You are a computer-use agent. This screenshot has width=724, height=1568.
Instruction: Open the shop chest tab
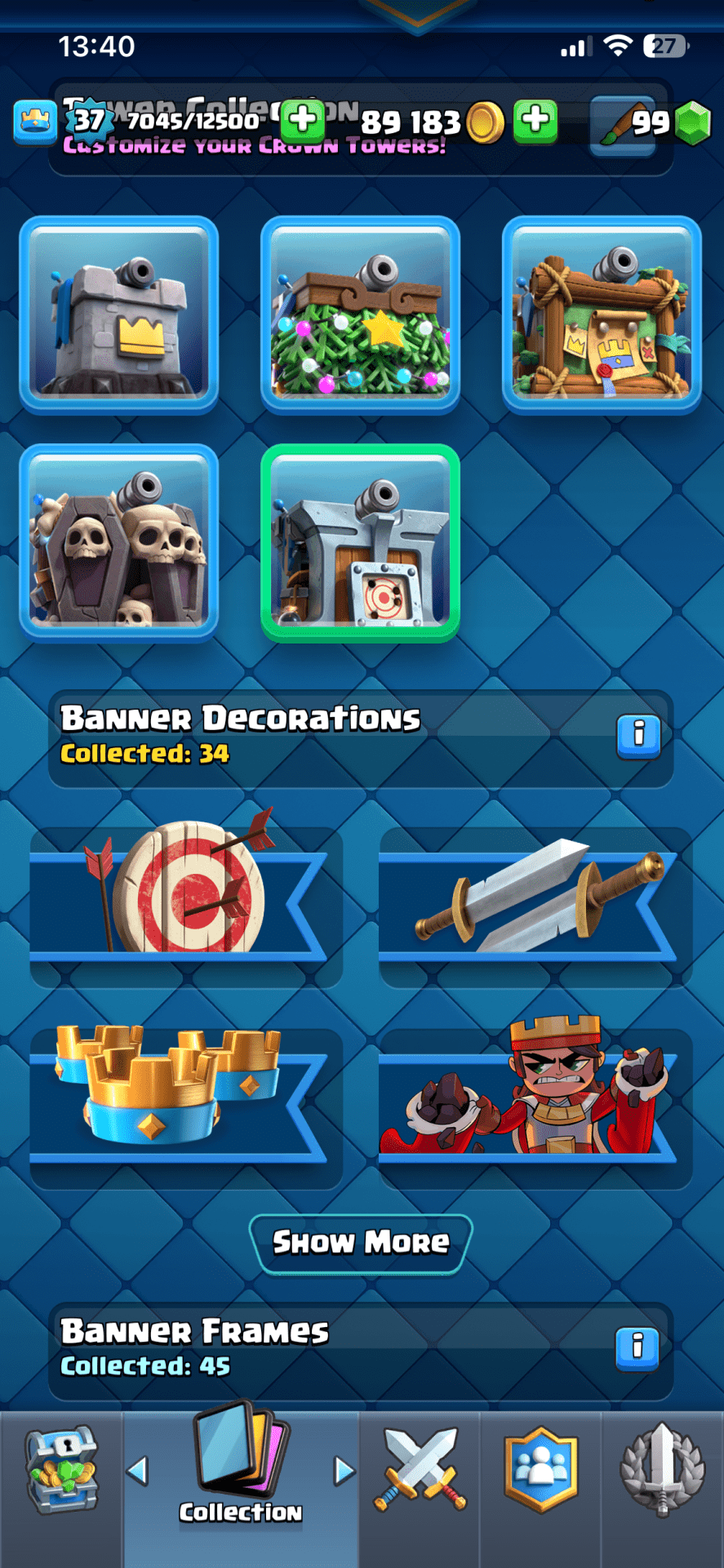61,1472
